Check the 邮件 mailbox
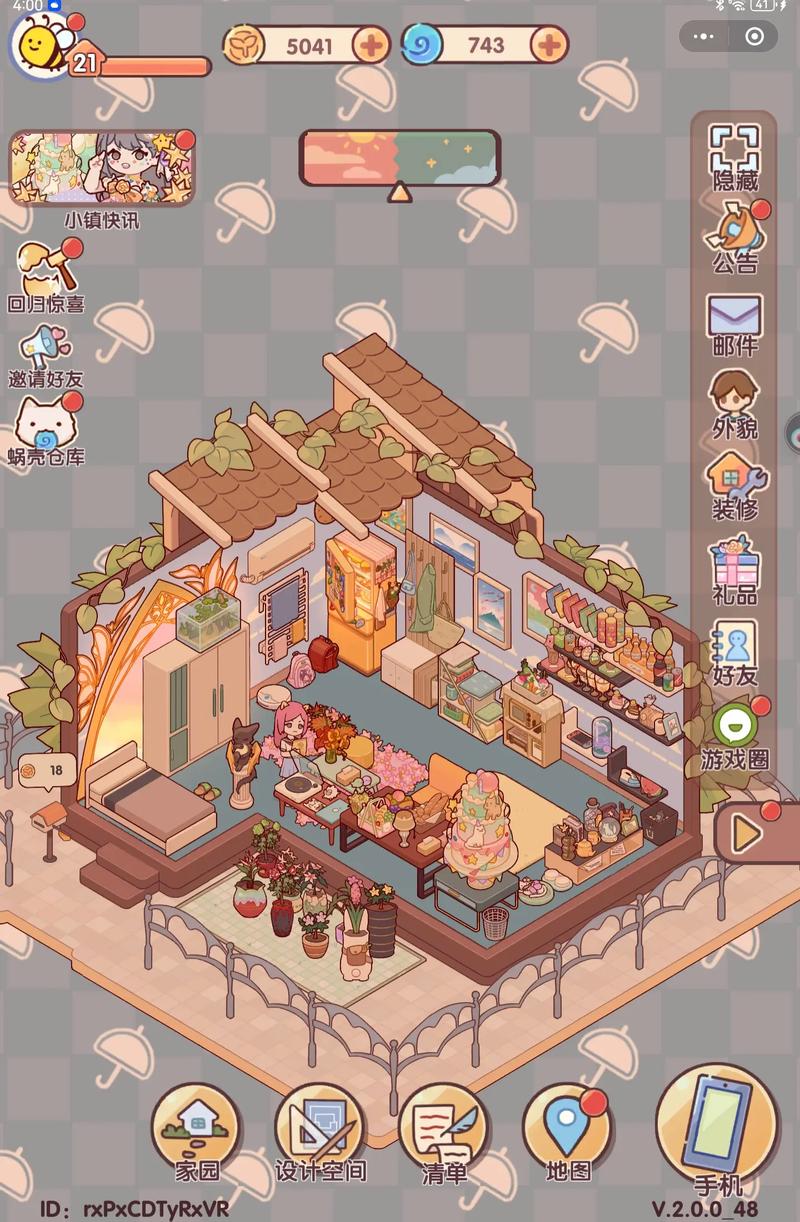 coord(735,322)
